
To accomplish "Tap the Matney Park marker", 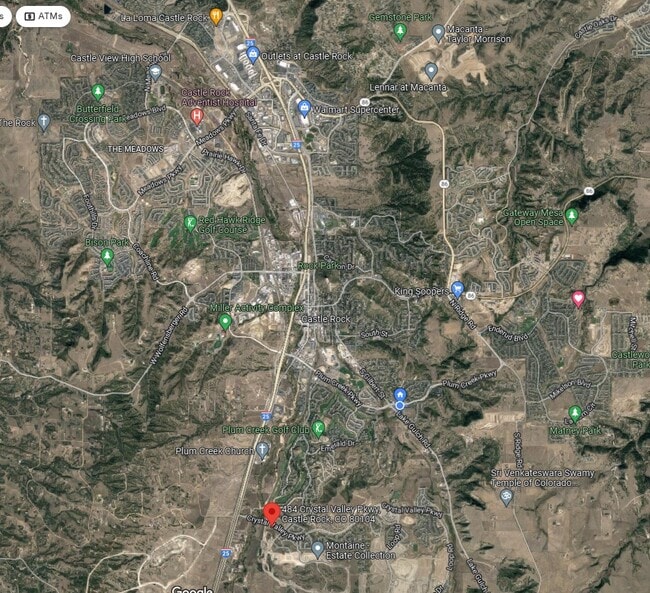I will [575, 412].
